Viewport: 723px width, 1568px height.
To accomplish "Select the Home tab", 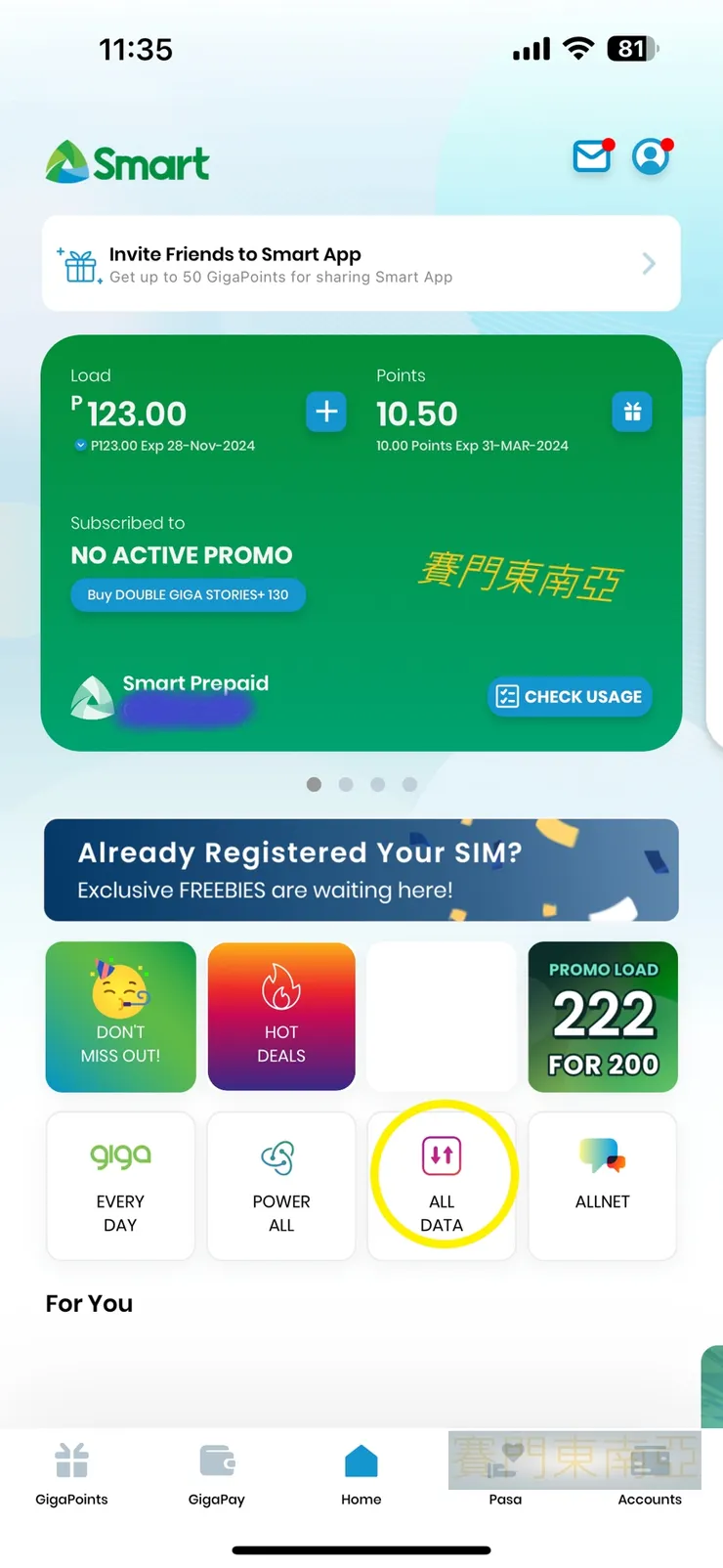I will pos(361,1474).
